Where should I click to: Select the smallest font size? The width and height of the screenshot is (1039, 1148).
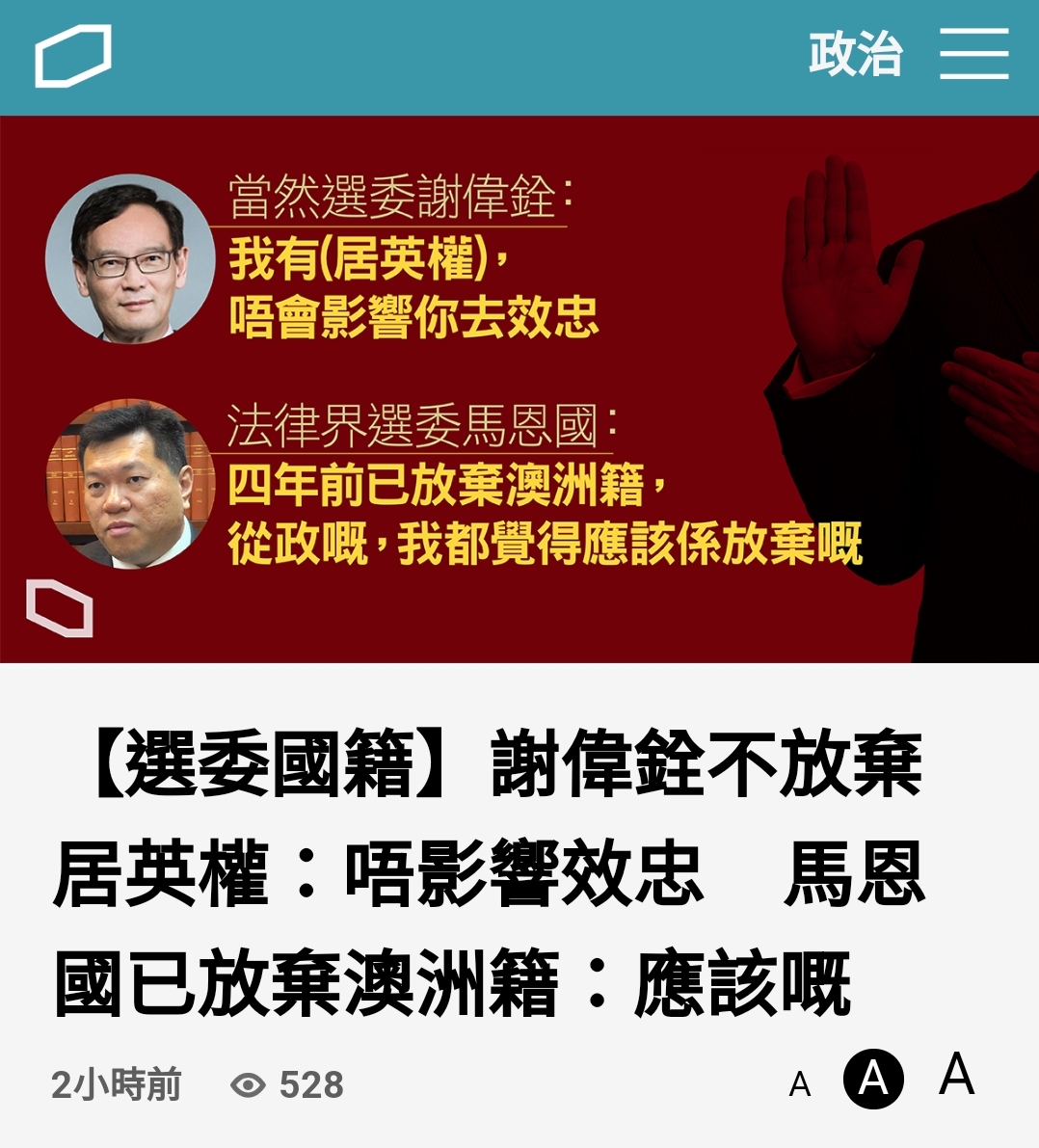[x=799, y=1085]
